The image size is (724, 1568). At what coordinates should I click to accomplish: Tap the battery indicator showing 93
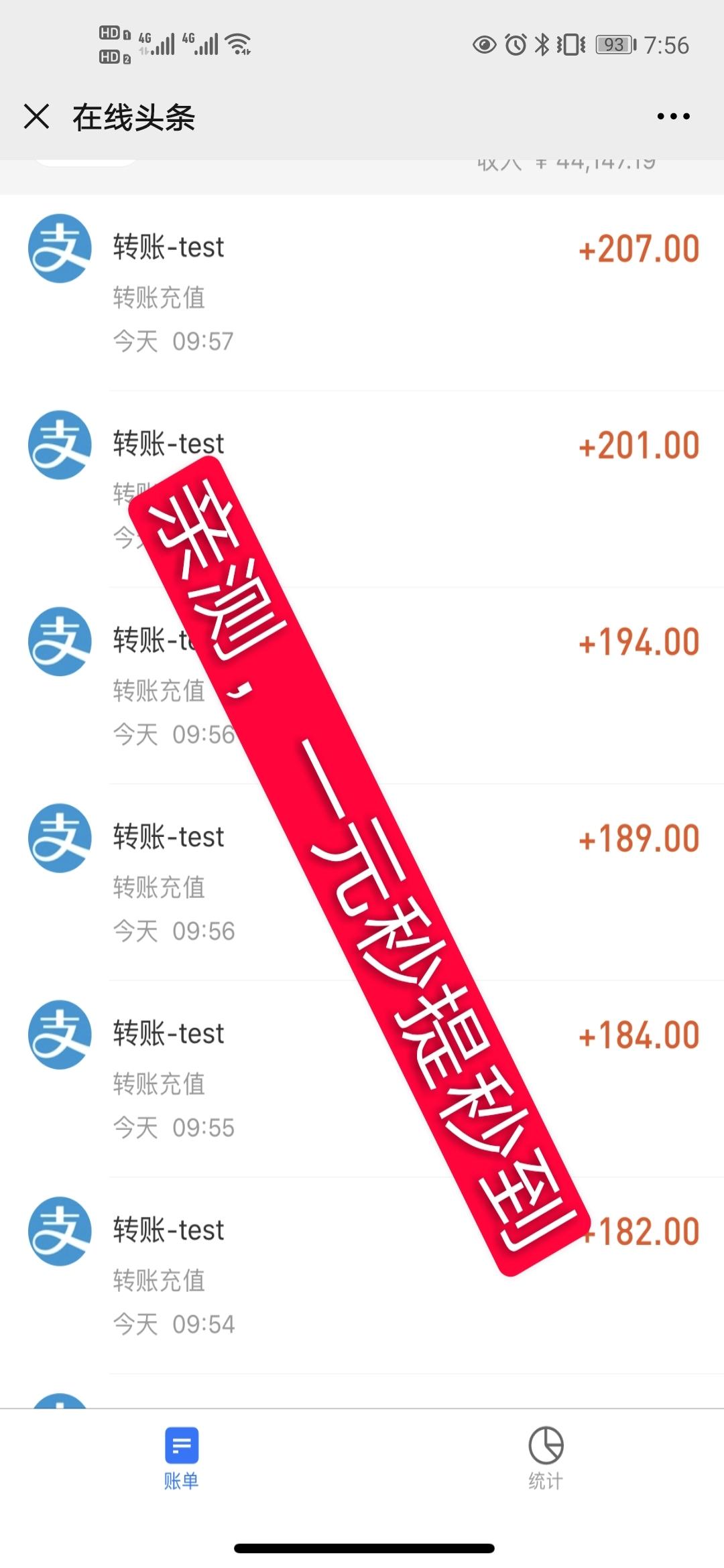[612, 44]
